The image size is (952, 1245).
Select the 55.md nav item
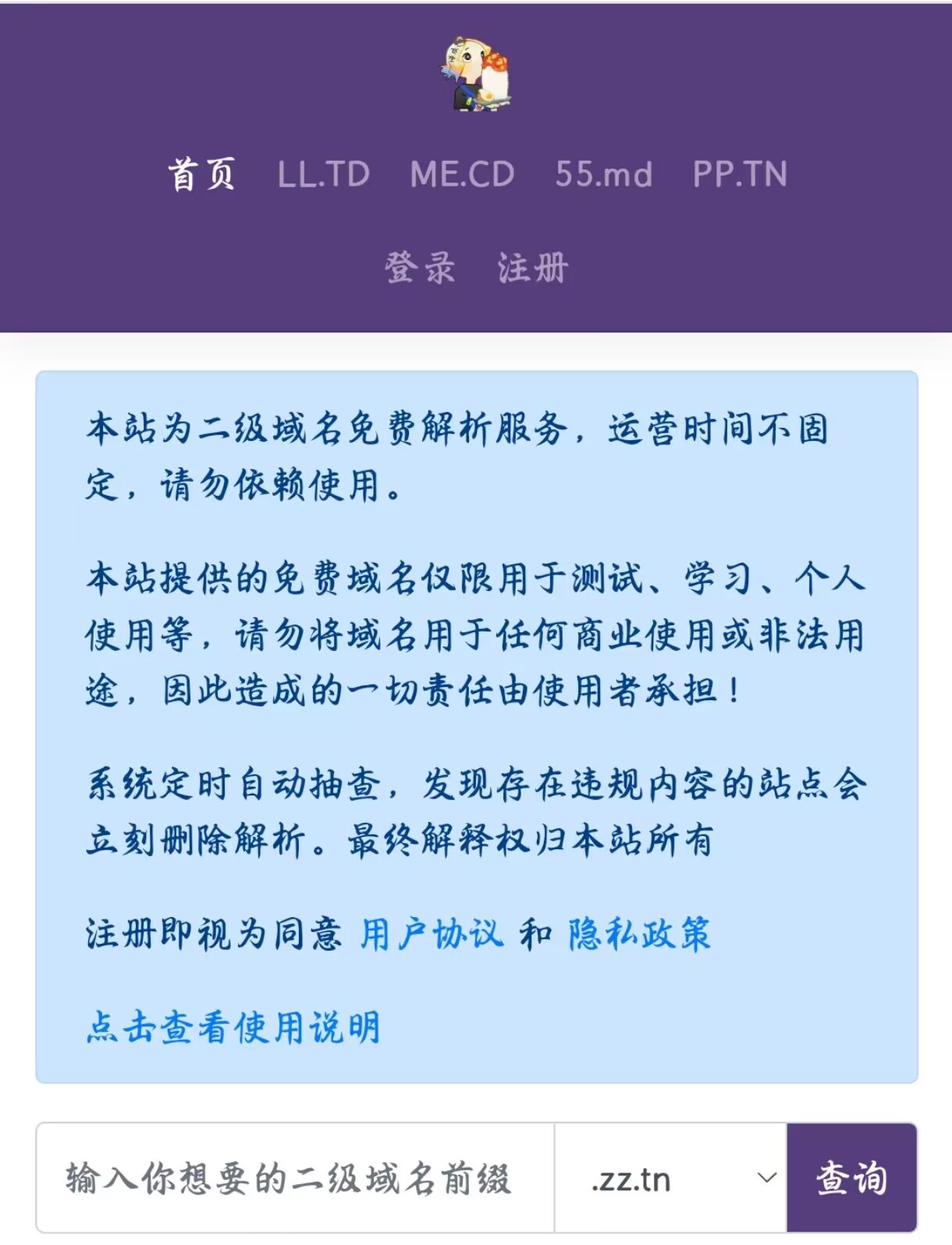[603, 174]
